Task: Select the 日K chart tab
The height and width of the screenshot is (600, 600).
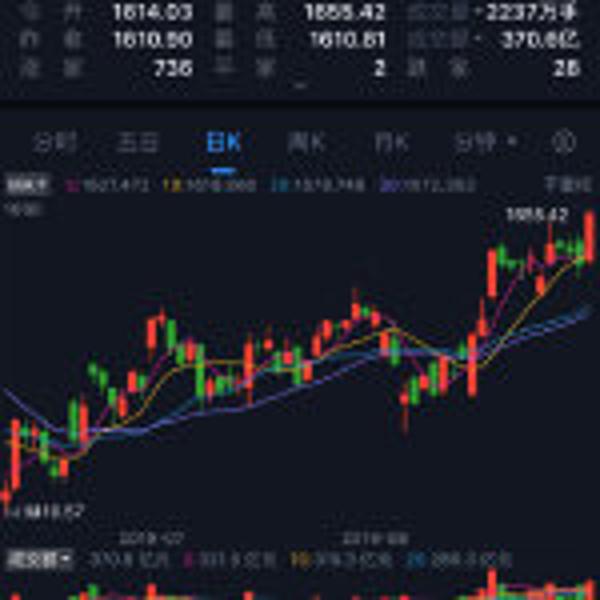Action: (x=223, y=142)
